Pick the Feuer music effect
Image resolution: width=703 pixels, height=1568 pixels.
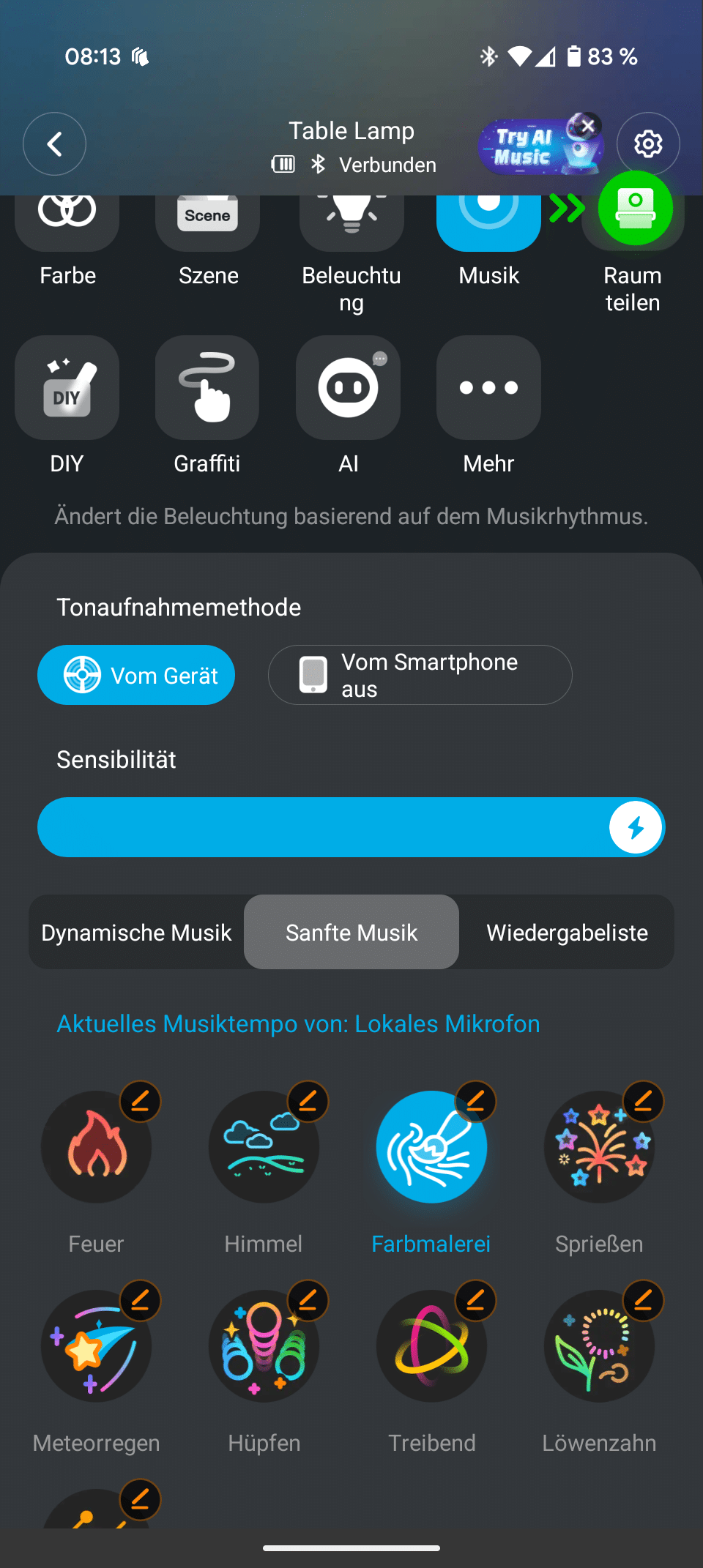click(96, 1148)
